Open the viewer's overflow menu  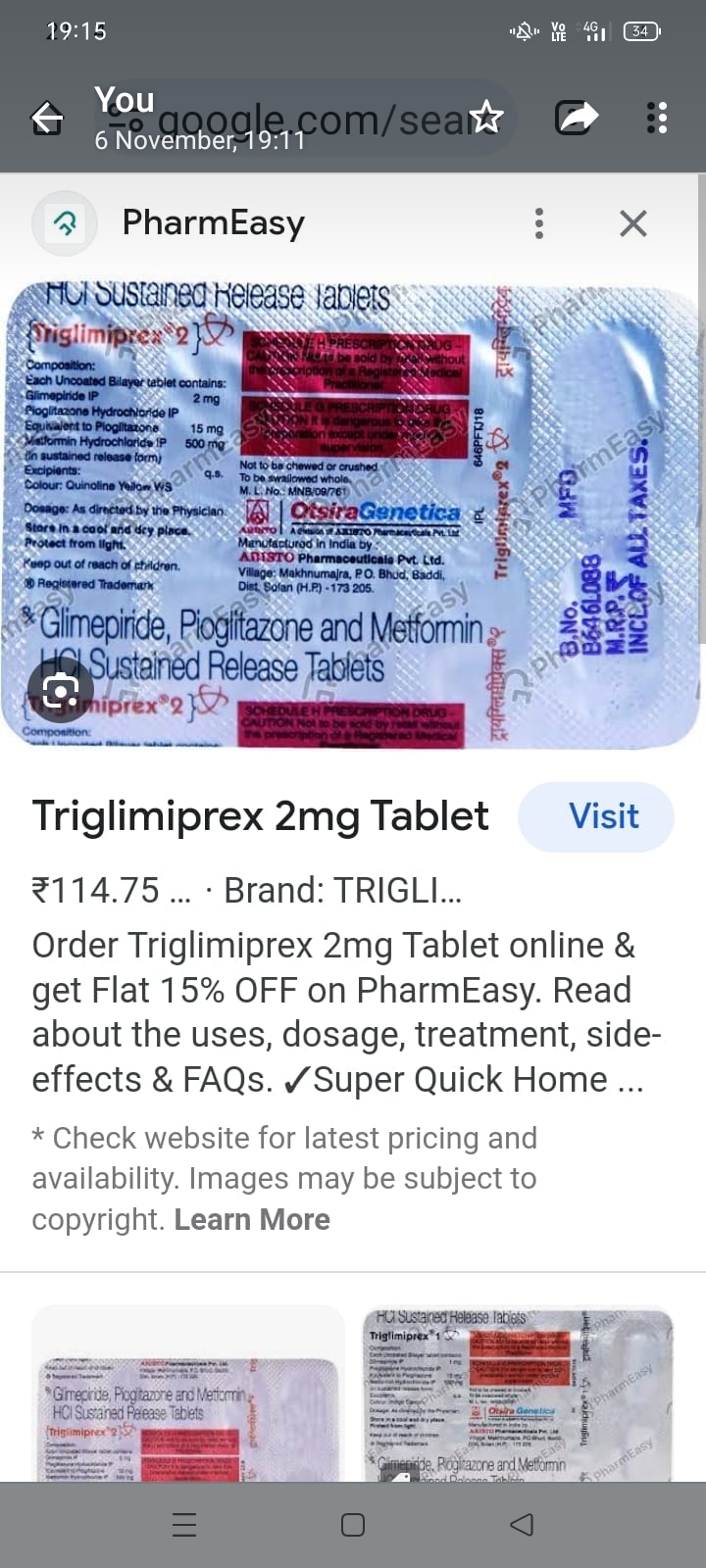tap(657, 118)
